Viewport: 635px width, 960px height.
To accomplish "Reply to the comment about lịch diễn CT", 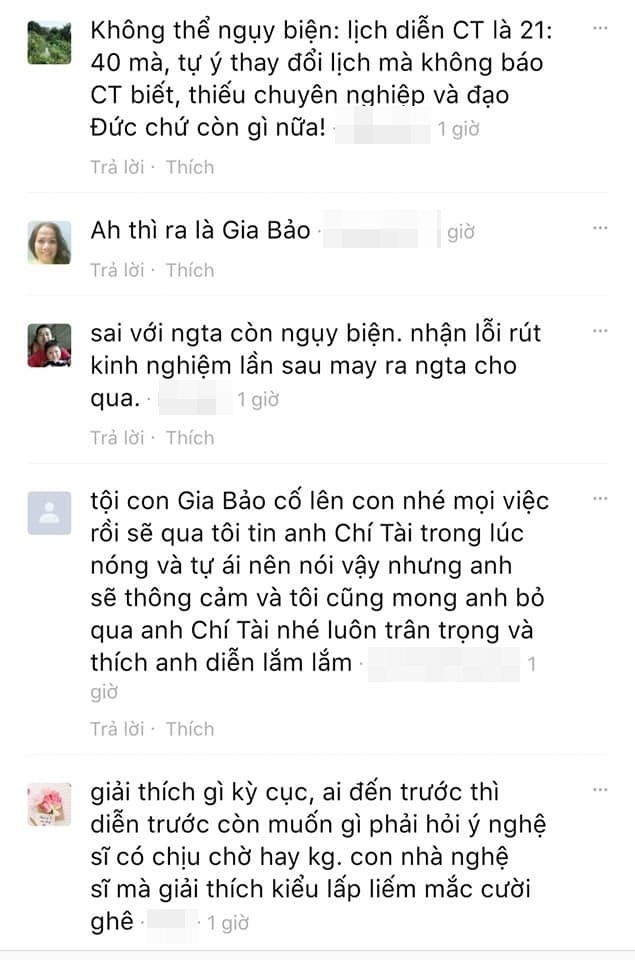I will 116,167.
